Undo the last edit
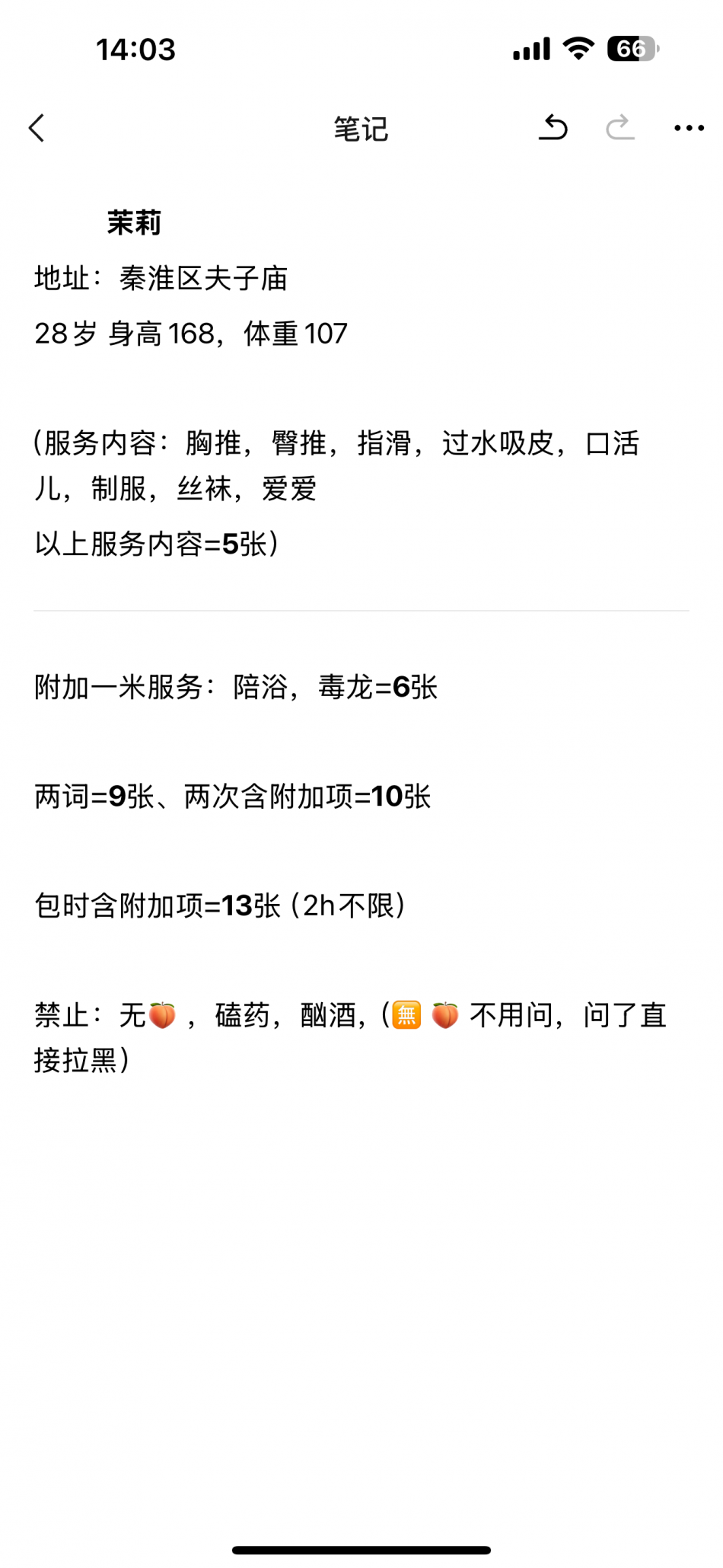Viewport: 723px width, 1568px height. click(x=553, y=128)
